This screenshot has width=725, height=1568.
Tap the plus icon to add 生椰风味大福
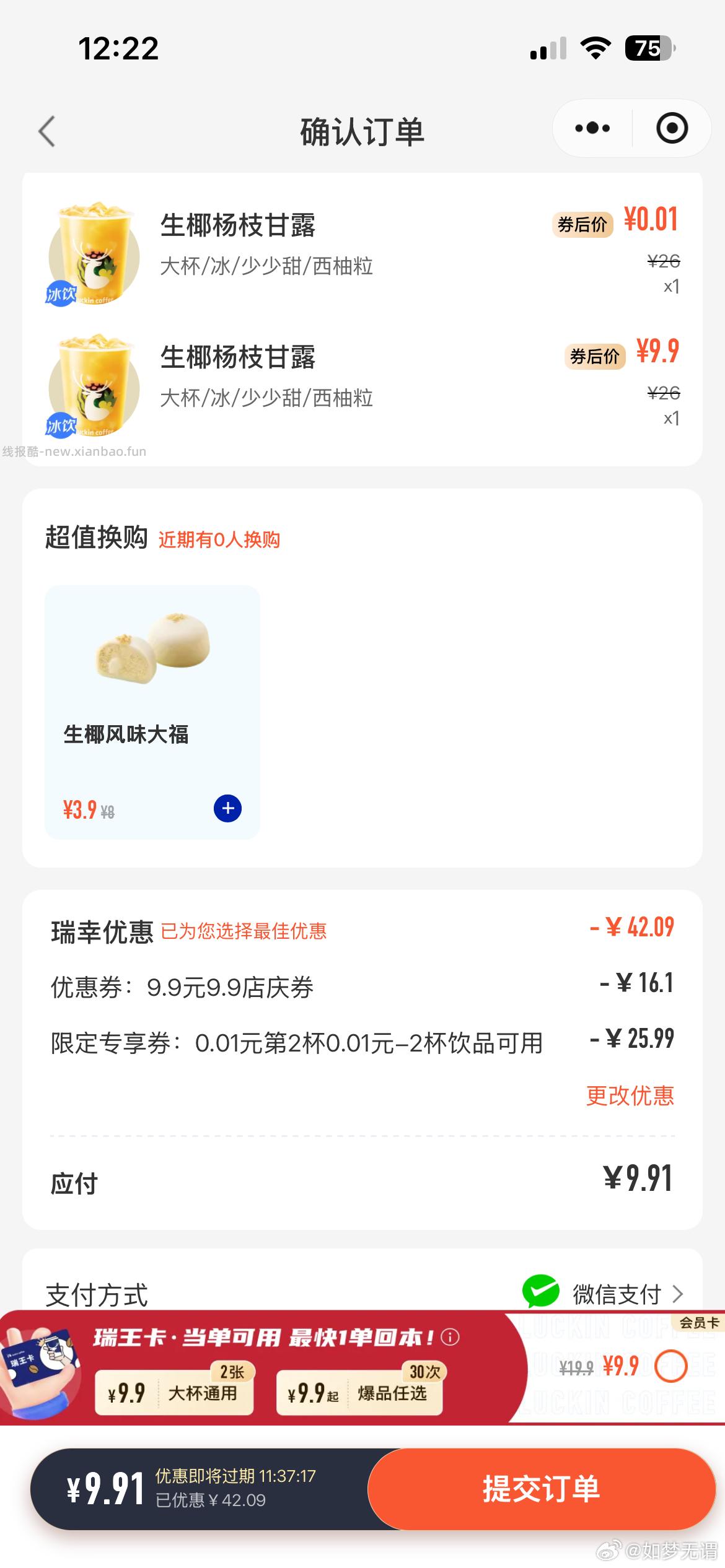pos(227,808)
